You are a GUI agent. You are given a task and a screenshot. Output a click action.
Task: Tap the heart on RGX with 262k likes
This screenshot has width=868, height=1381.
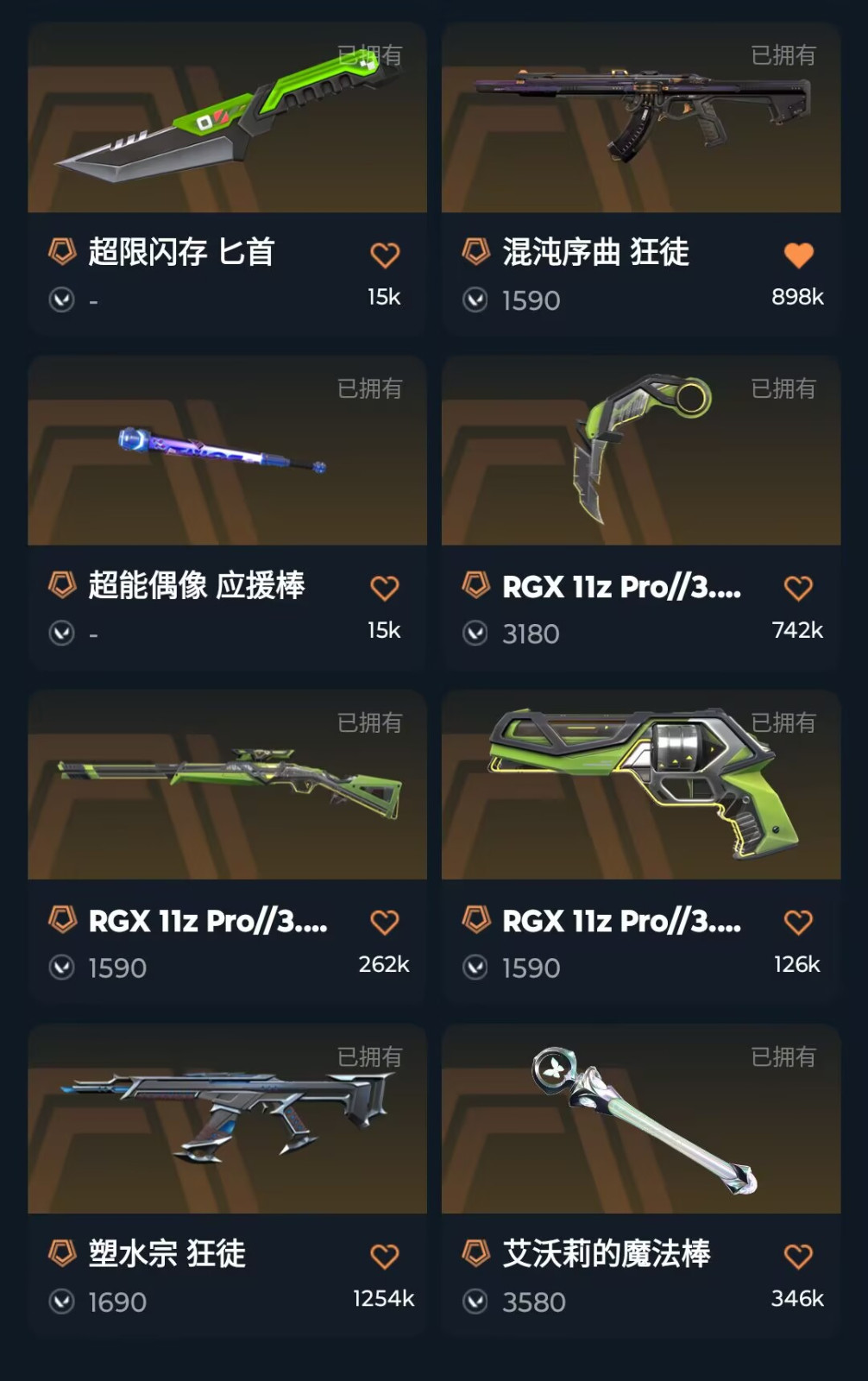tap(385, 922)
